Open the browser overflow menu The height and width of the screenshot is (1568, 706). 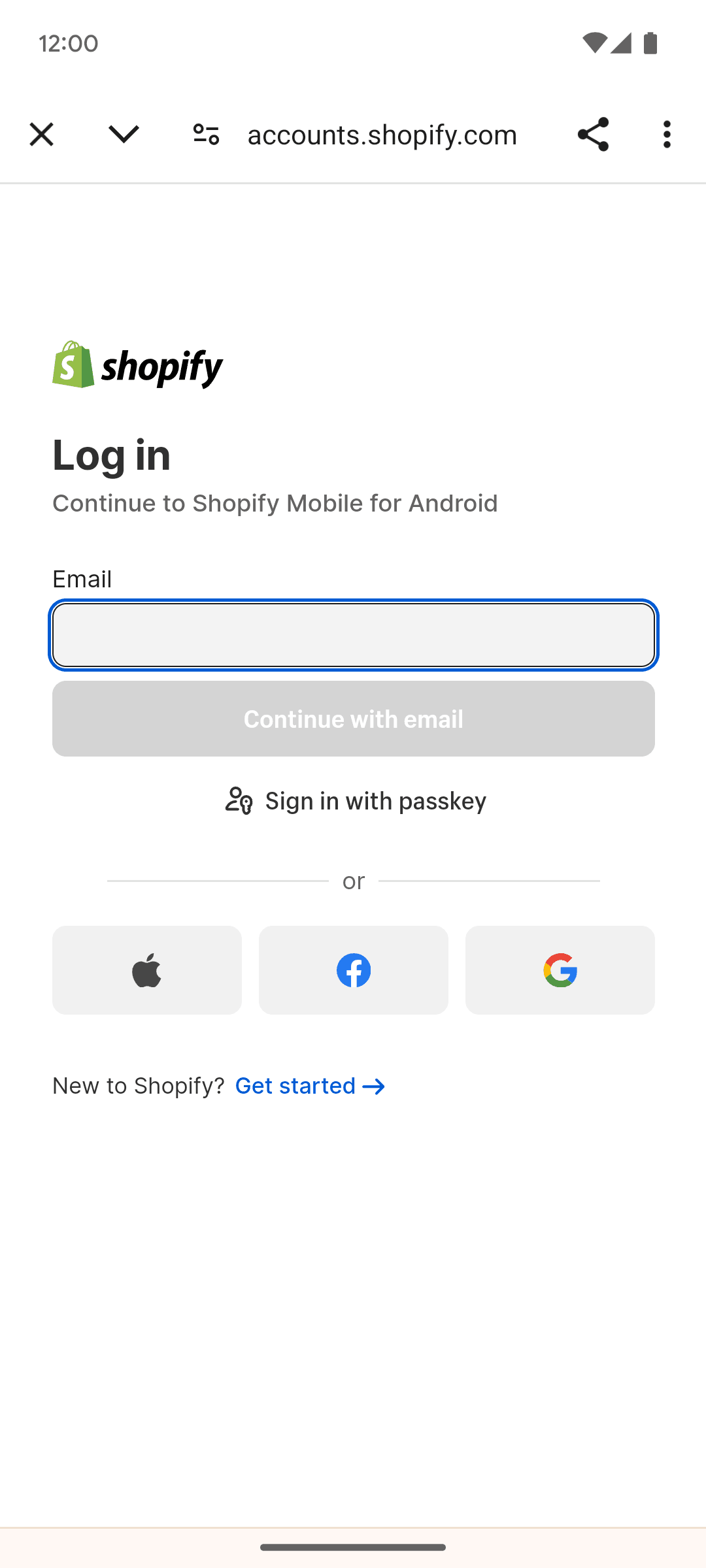click(667, 135)
